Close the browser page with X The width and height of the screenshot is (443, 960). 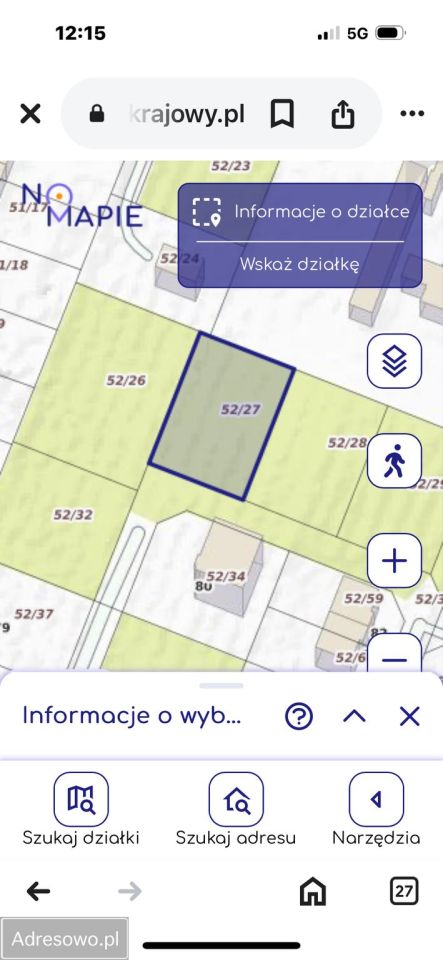30,113
